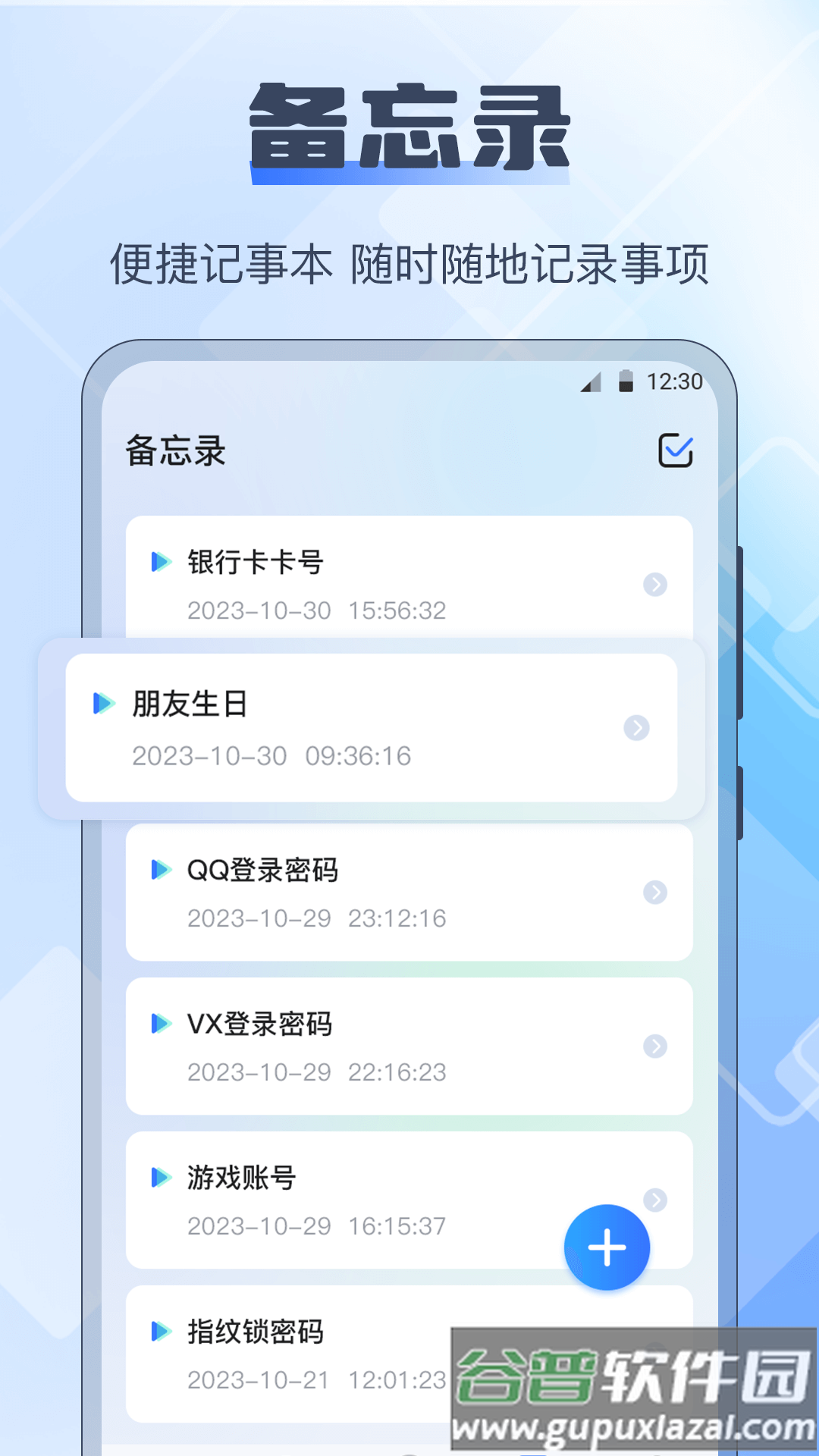Tap the blue triangle icon beside 银行卡卡号
The width and height of the screenshot is (819, 1456).
pos(161,561)
